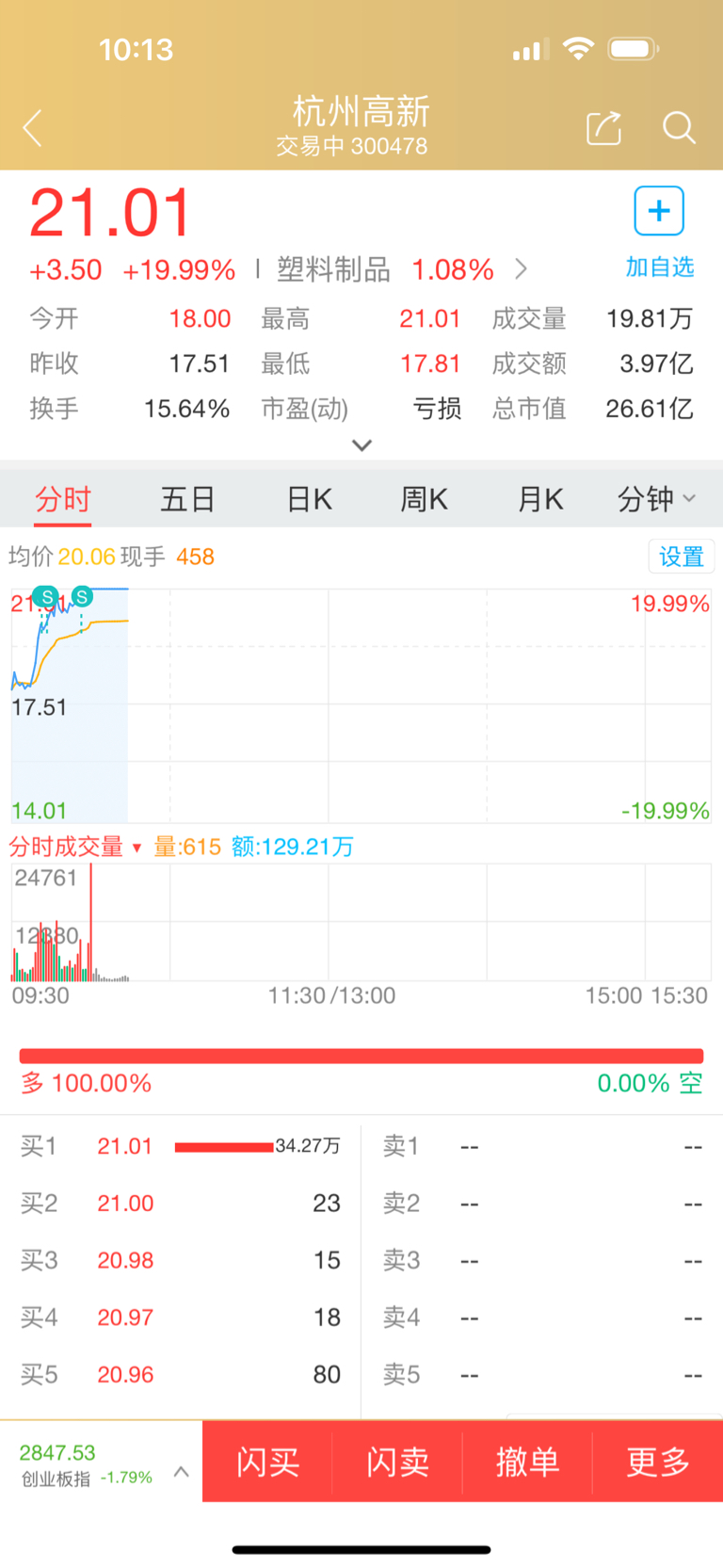
Task: Add stock to watchlist with 加自选
Action: click(x=659, y=232)
